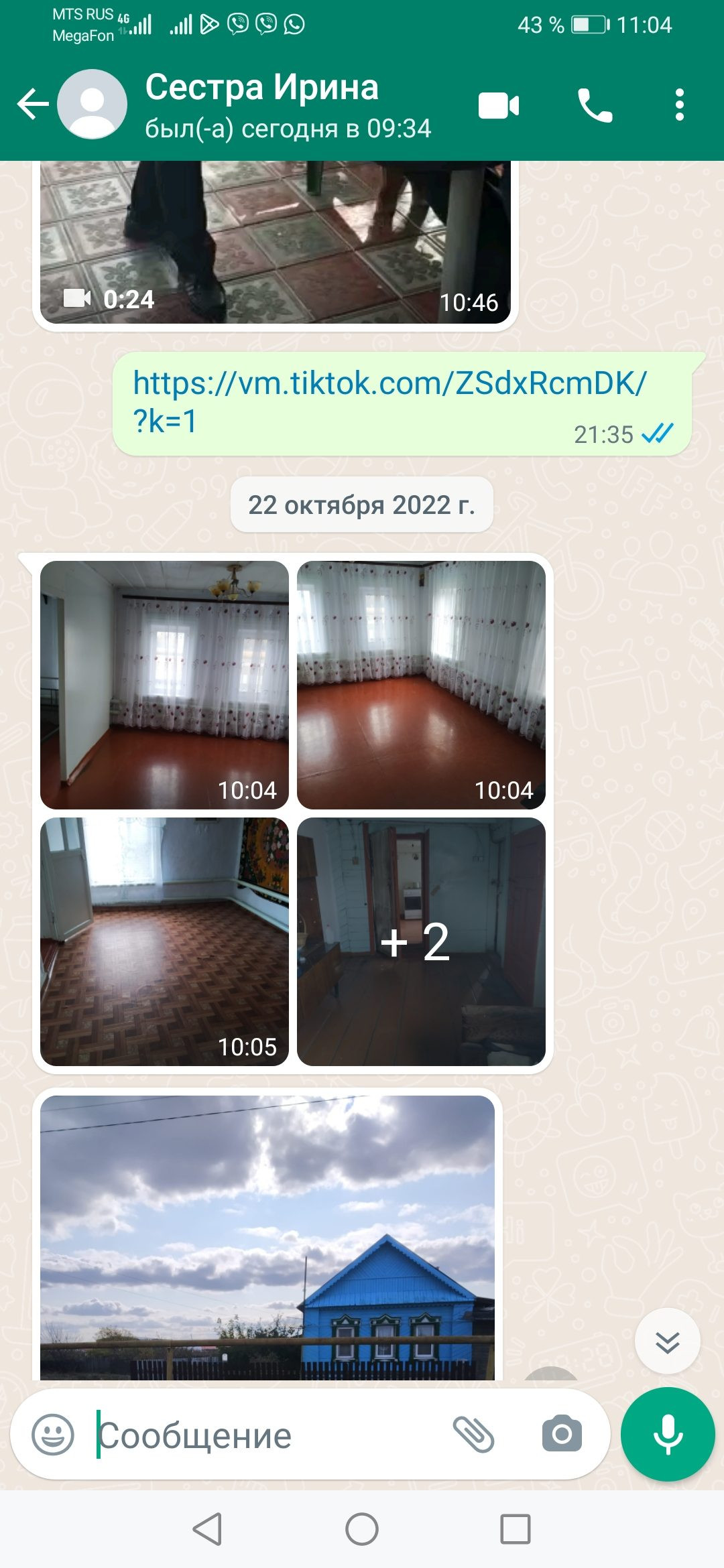Open the recent apps view
This screenshot has height=1568, width=724.
[x=515, y=1529]
